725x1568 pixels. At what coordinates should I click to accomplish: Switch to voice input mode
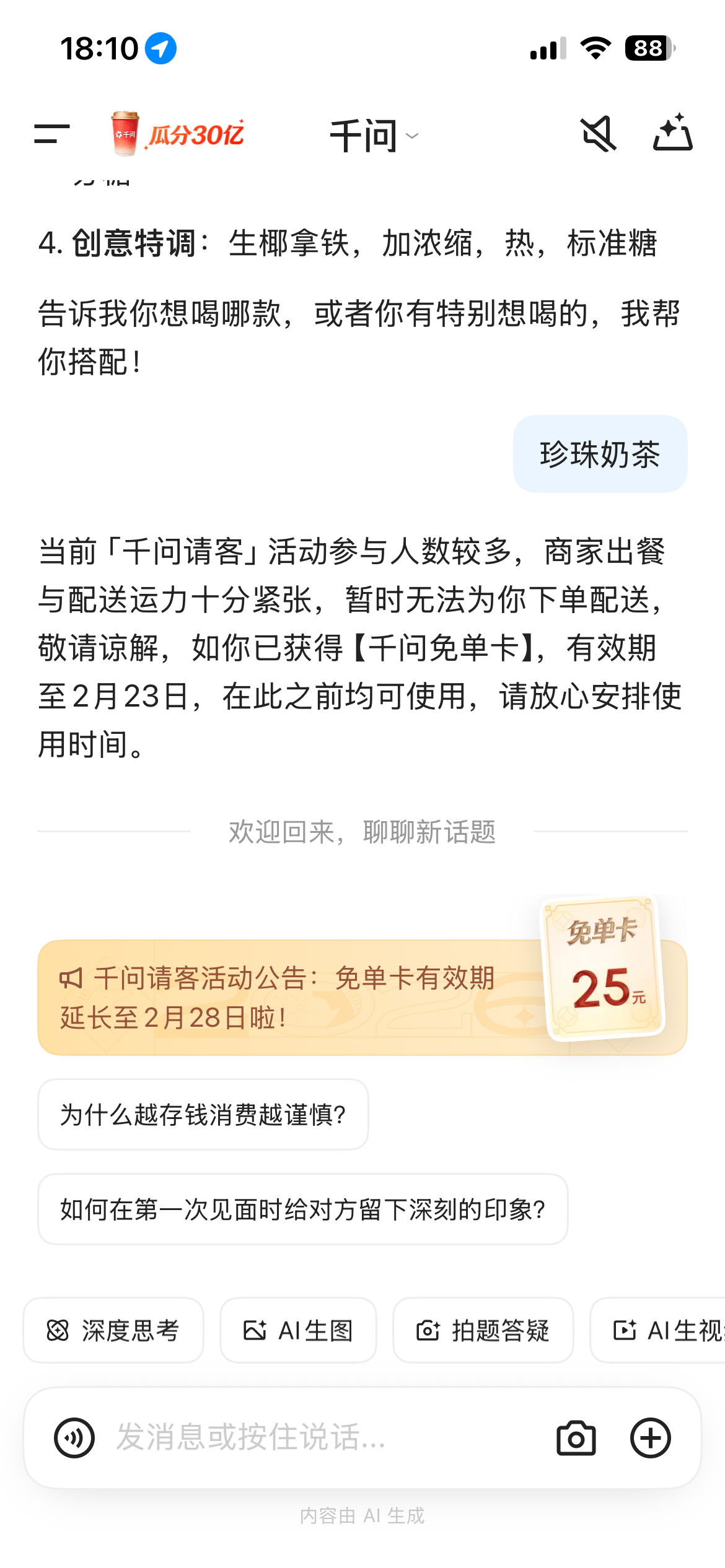pyautogui.click(x=74, y=1438)
